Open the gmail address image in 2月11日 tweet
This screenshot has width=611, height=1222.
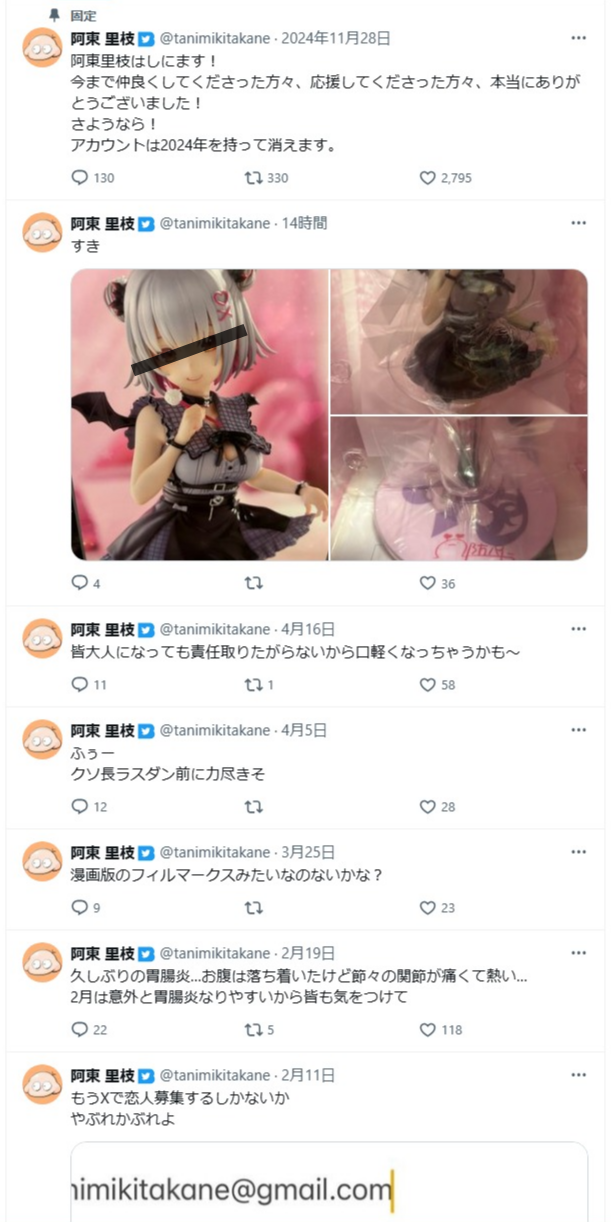coord(329,1185)
